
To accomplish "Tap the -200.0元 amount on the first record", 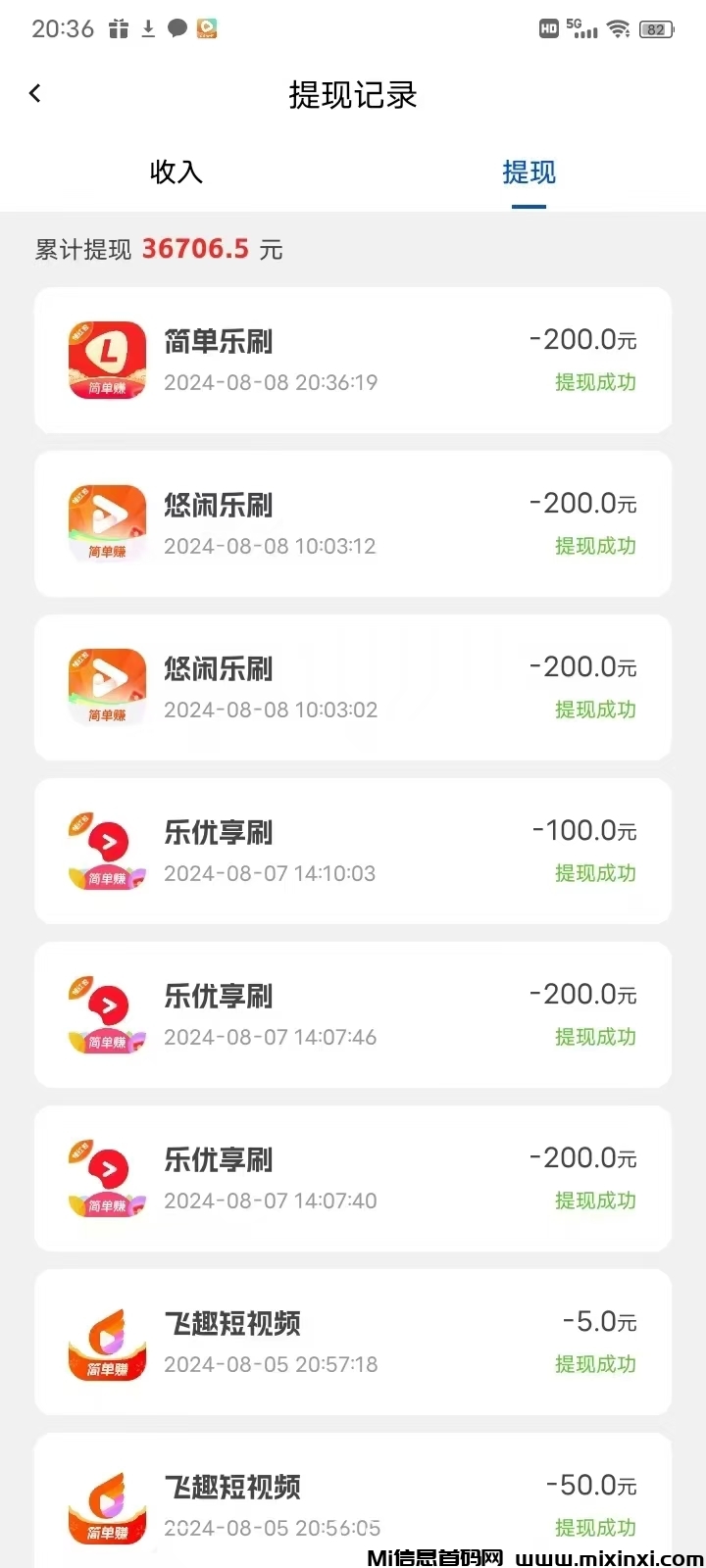I will click(x=583, y=339).
